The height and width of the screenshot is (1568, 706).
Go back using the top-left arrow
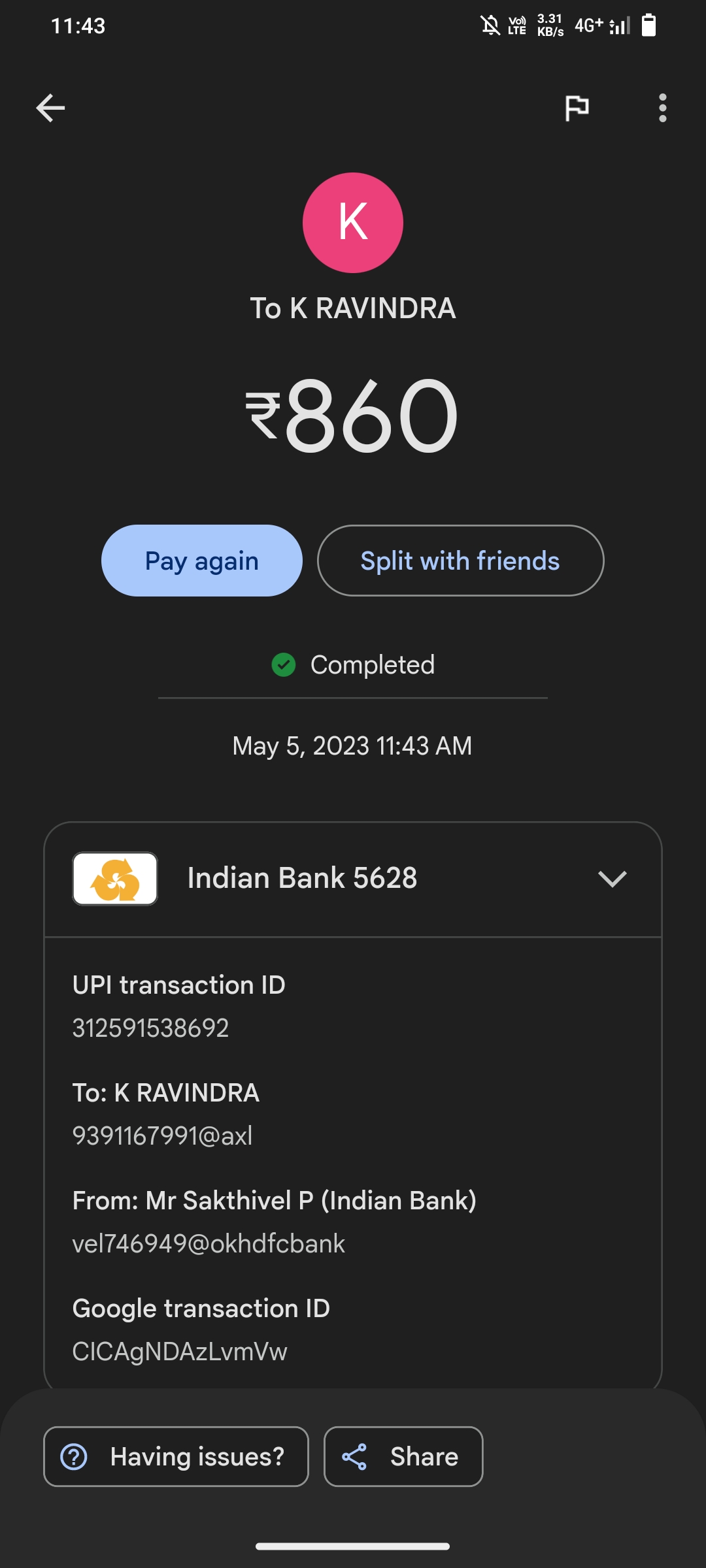click(50, 108)
